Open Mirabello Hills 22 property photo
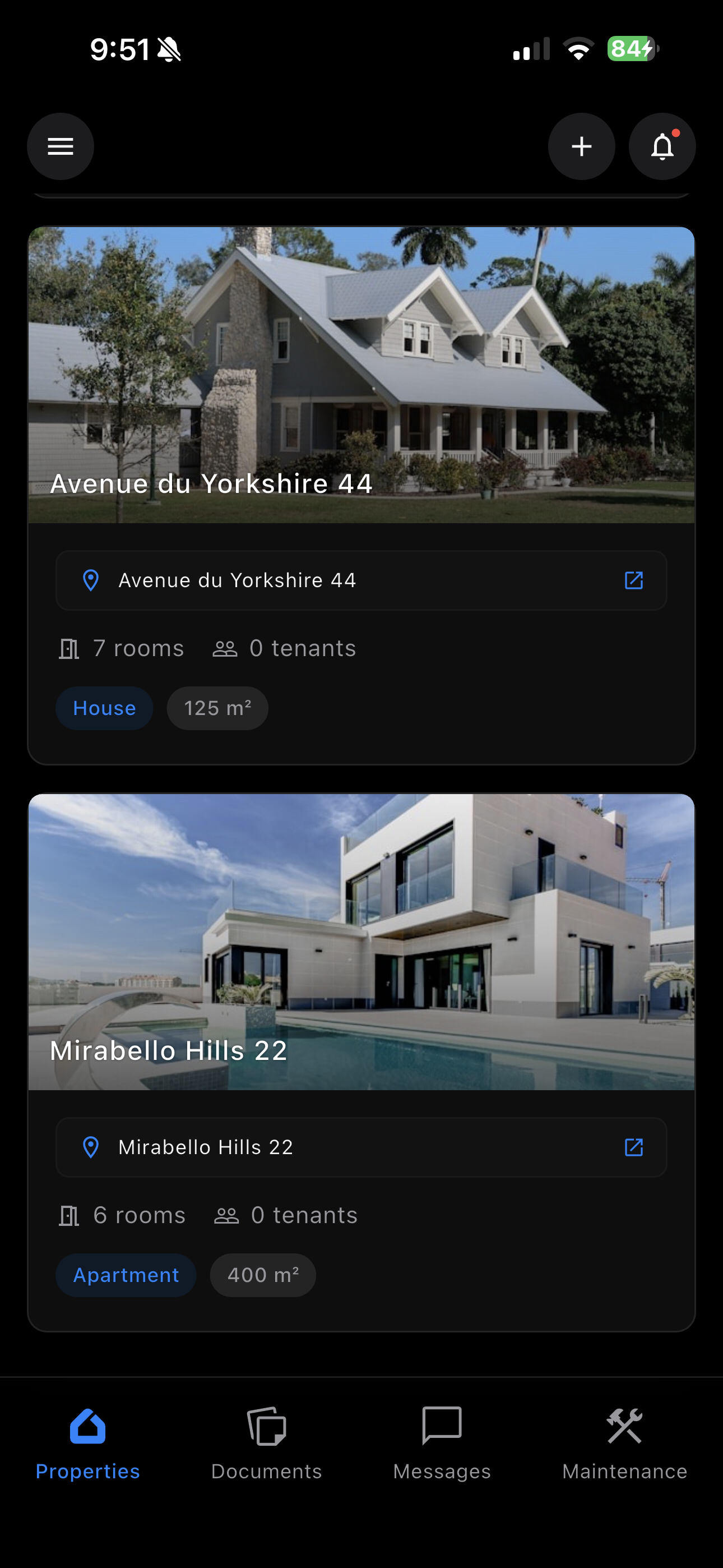Image resolution: width=723 pixels, height=1568 pixels. point(361,940)
